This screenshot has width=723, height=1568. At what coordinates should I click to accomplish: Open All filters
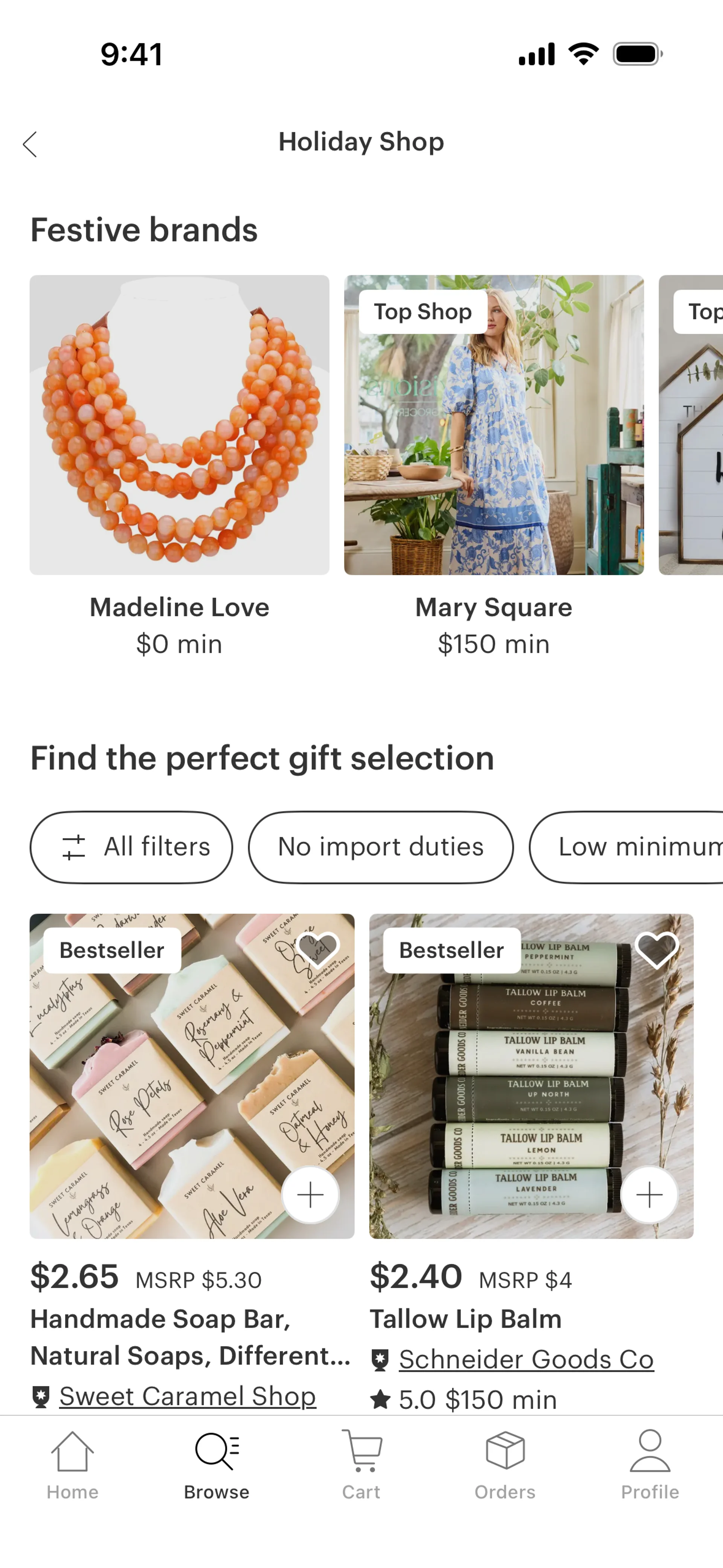[131, 847]
